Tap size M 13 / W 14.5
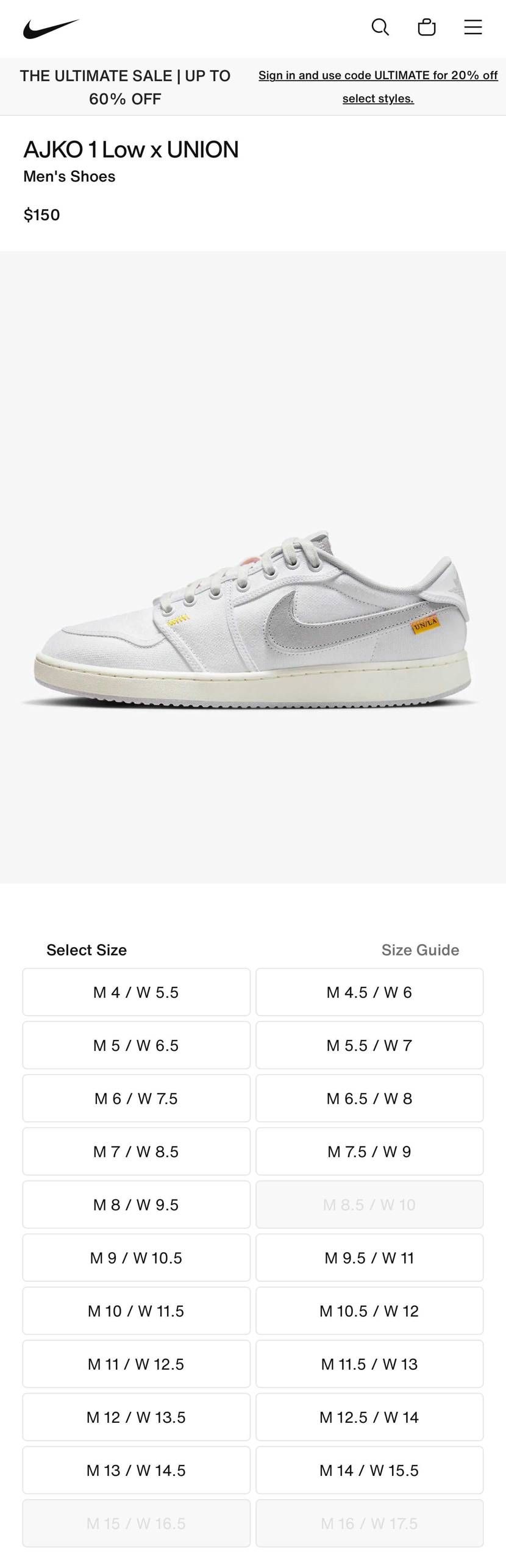 pyautogui.click(x=137, y=1470)
